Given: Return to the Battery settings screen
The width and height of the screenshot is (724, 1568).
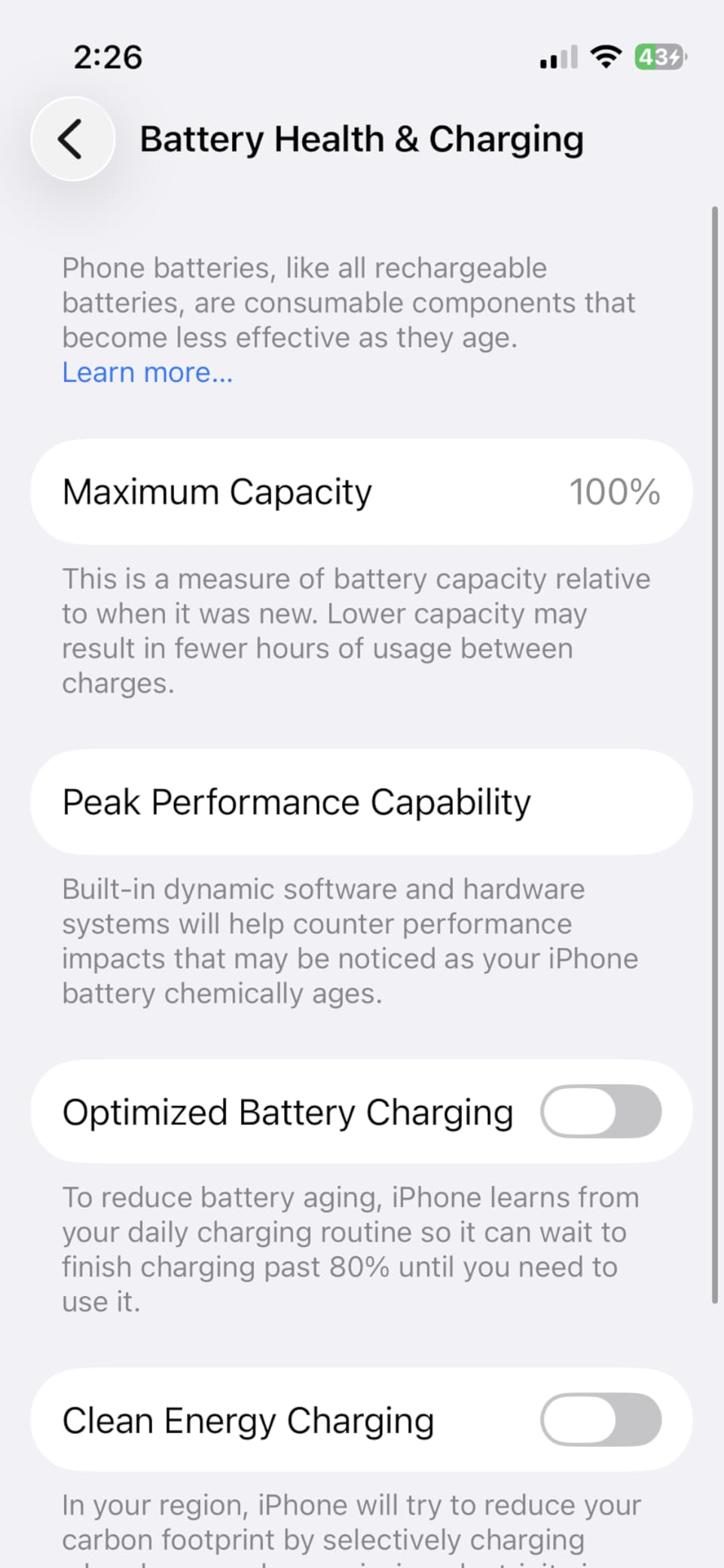Looking at the screenshot, I should tap(72, 139).
